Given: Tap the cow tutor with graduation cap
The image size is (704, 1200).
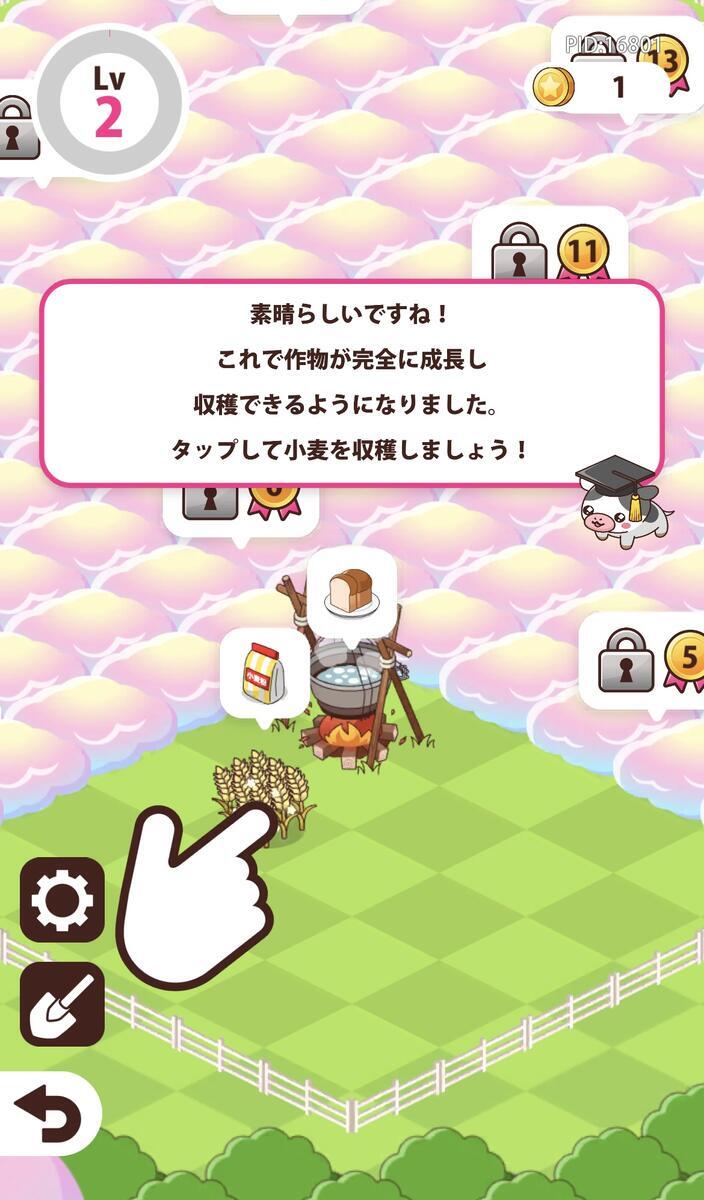Looking at the screenshot, I should pyautogui.click(x=621, y=503).
